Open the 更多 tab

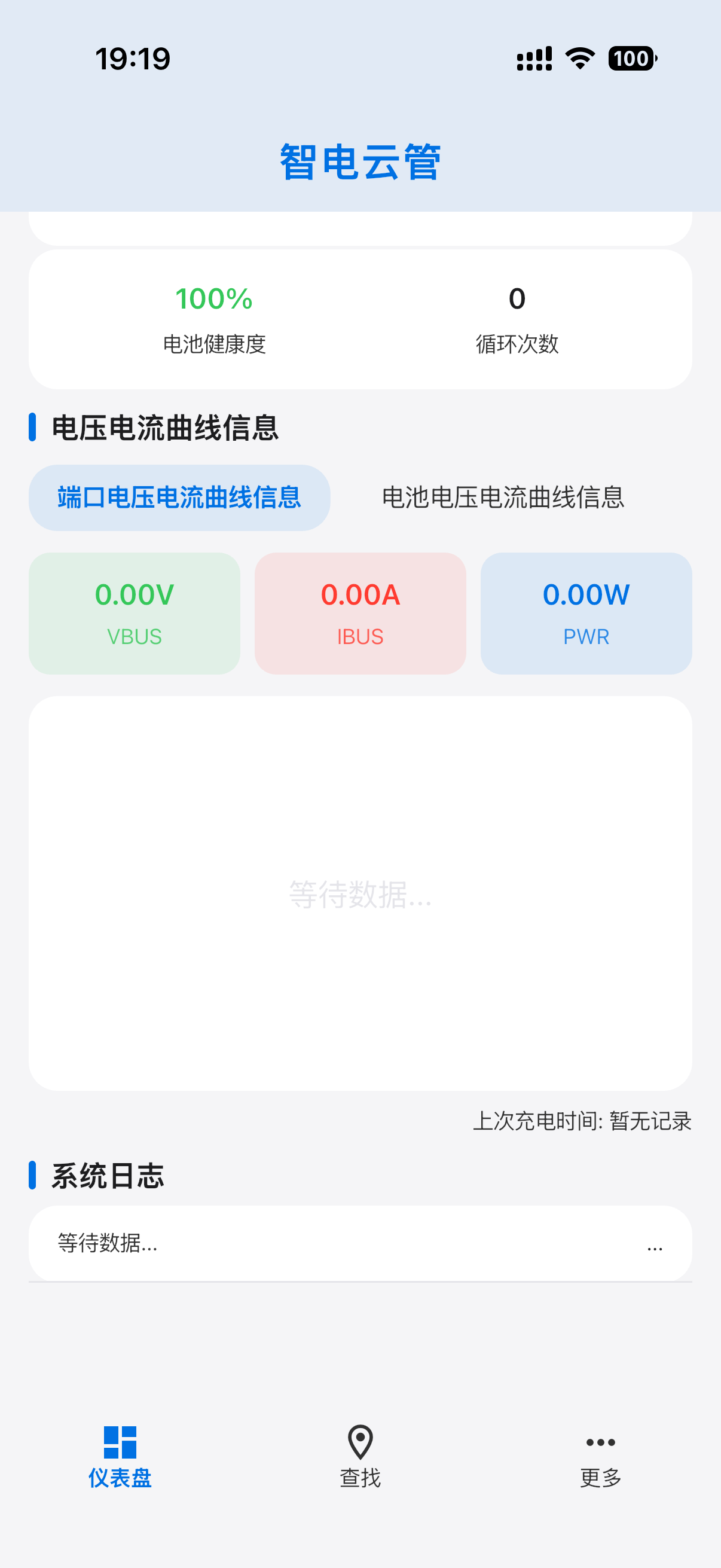pyautogui.click(x=600, y=1461)
